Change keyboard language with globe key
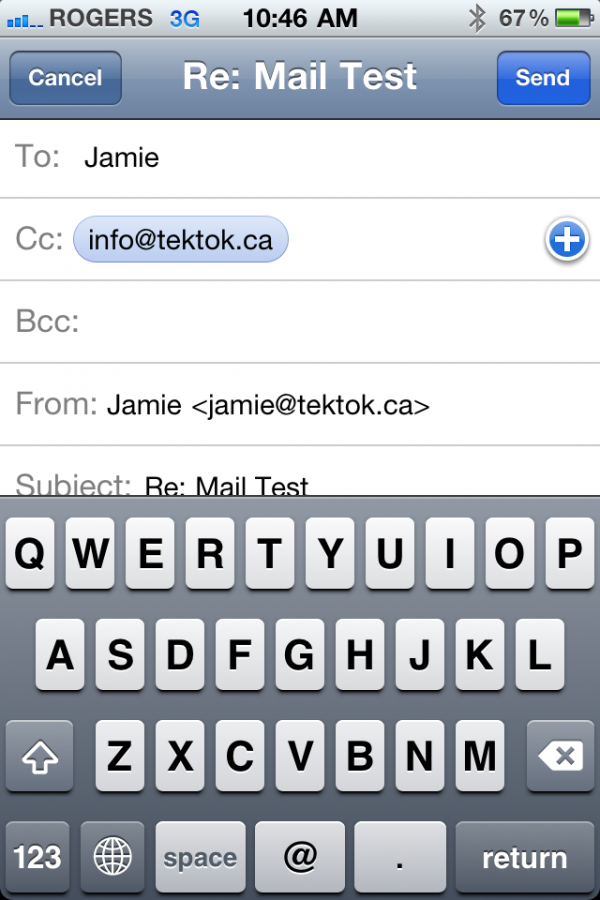The width and height of the screenshot is (600, 900). [x=113, y=857]
